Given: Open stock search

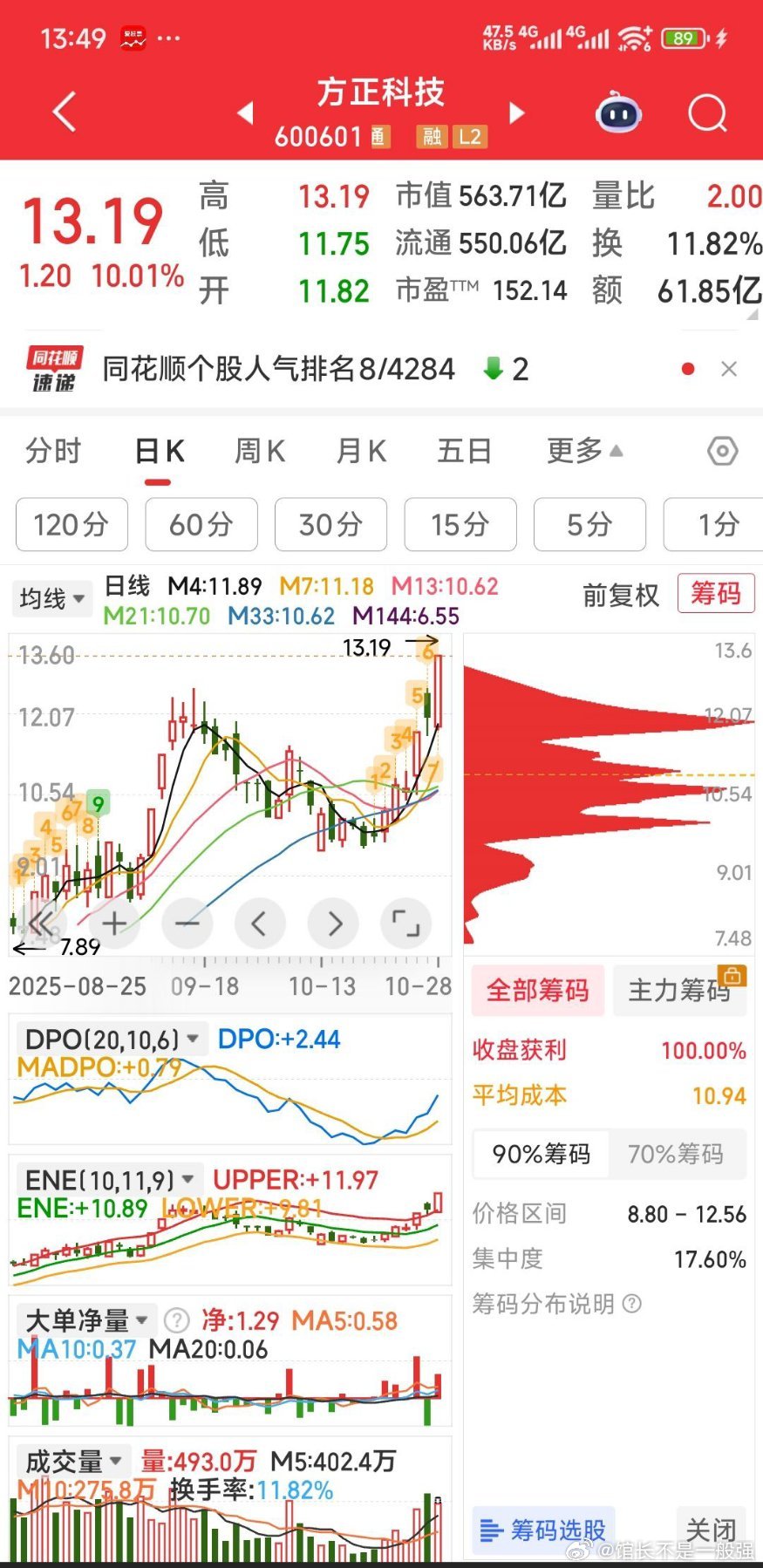Looking at the screenshot, I should 706,113.
